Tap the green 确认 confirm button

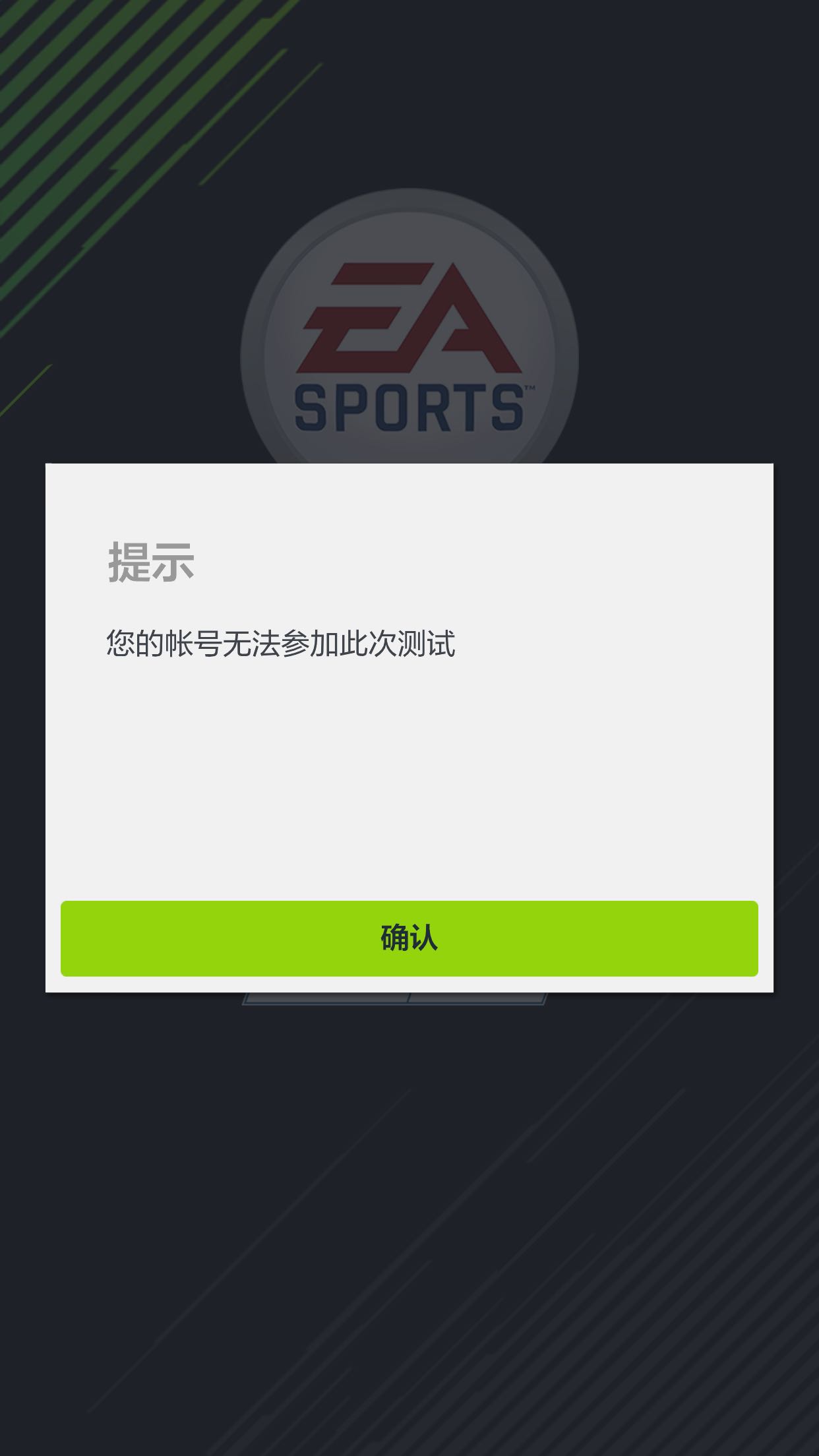409,938
